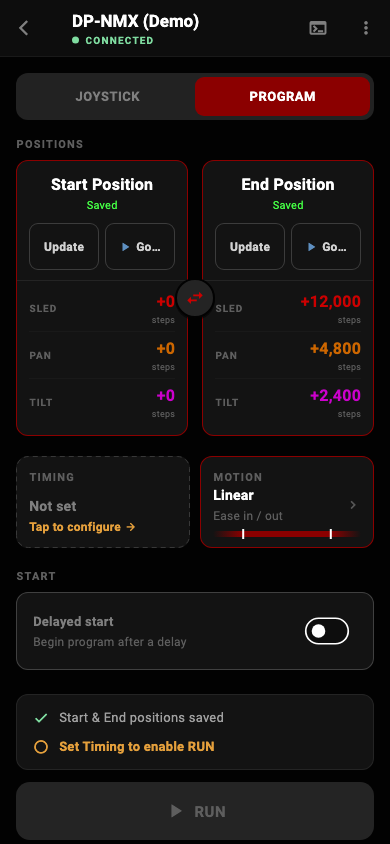Open the overflow menu
Viewport: 390px width, 844px height.
click(366, 28)
